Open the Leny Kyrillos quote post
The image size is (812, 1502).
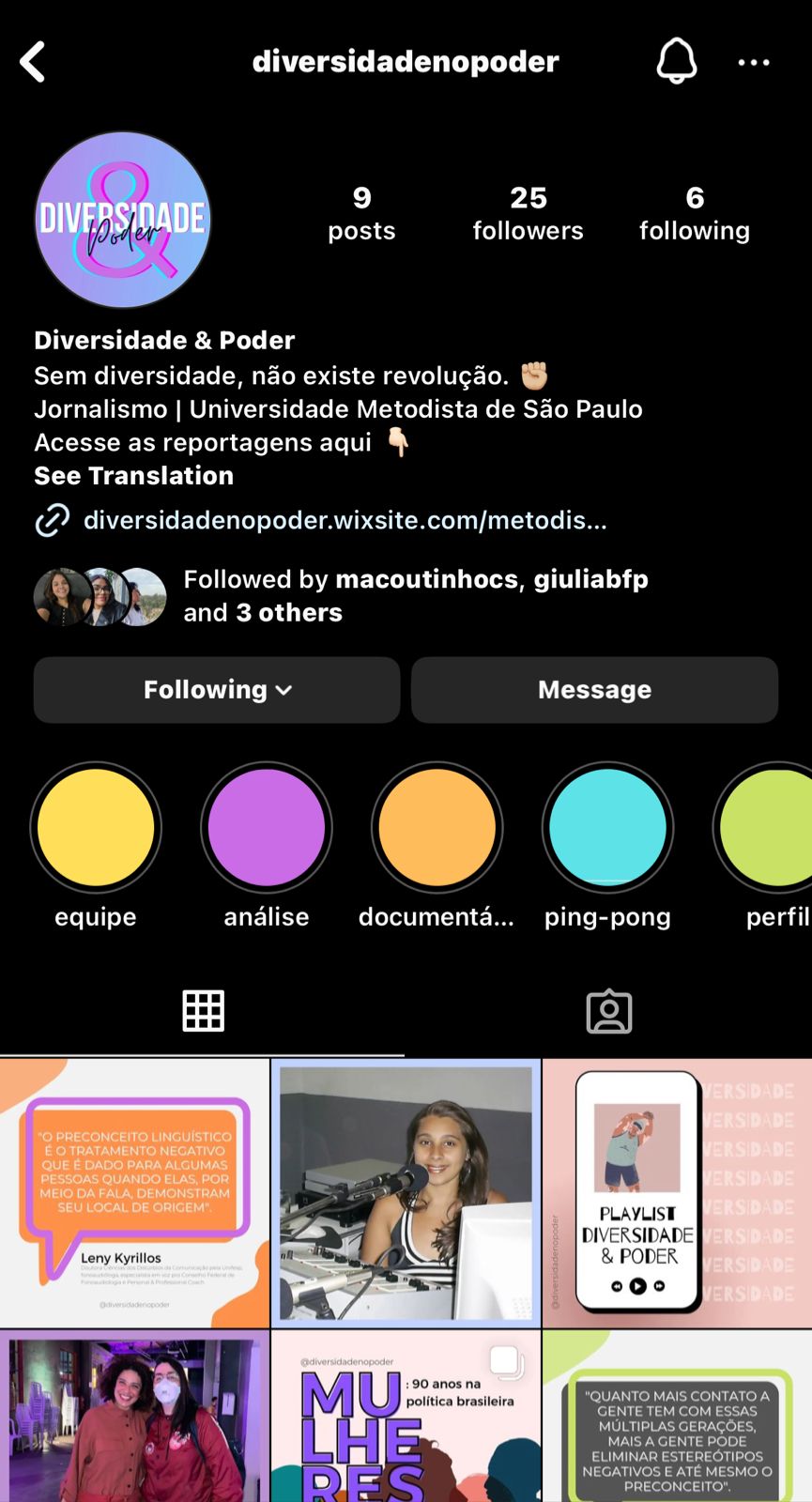[135, 1193]
